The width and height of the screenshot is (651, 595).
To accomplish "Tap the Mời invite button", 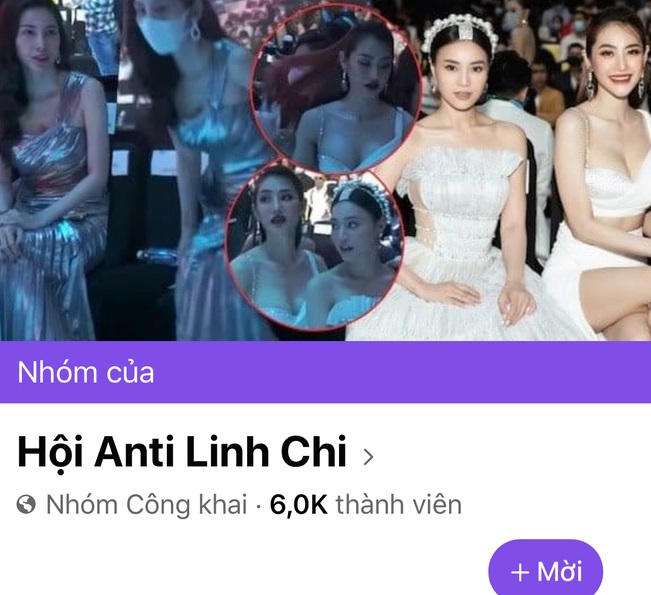I will click(x=546, y=571).
